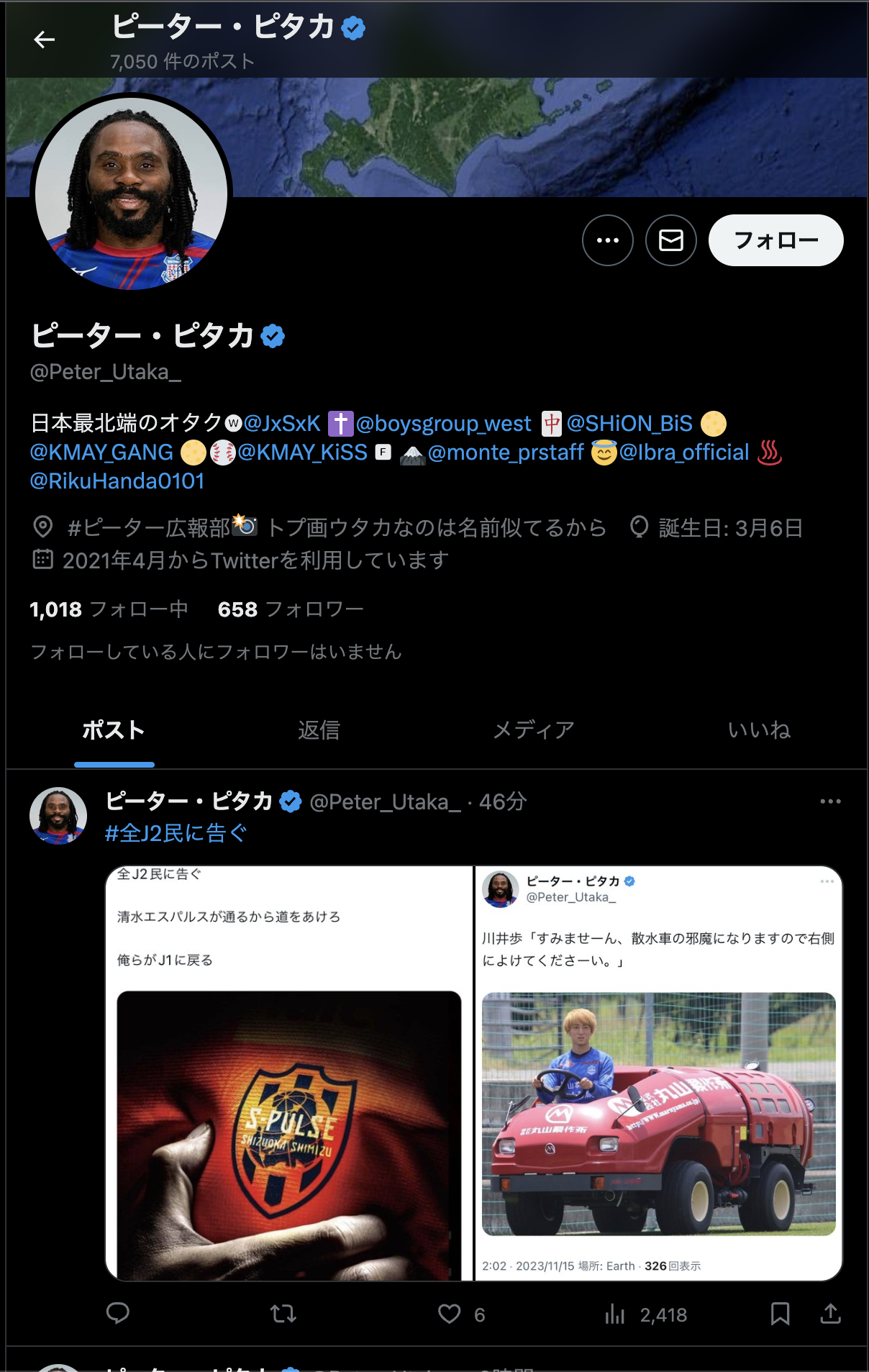Open the large profile picture
Viewport: 869px width, 1372px height.
coord(132,194)
